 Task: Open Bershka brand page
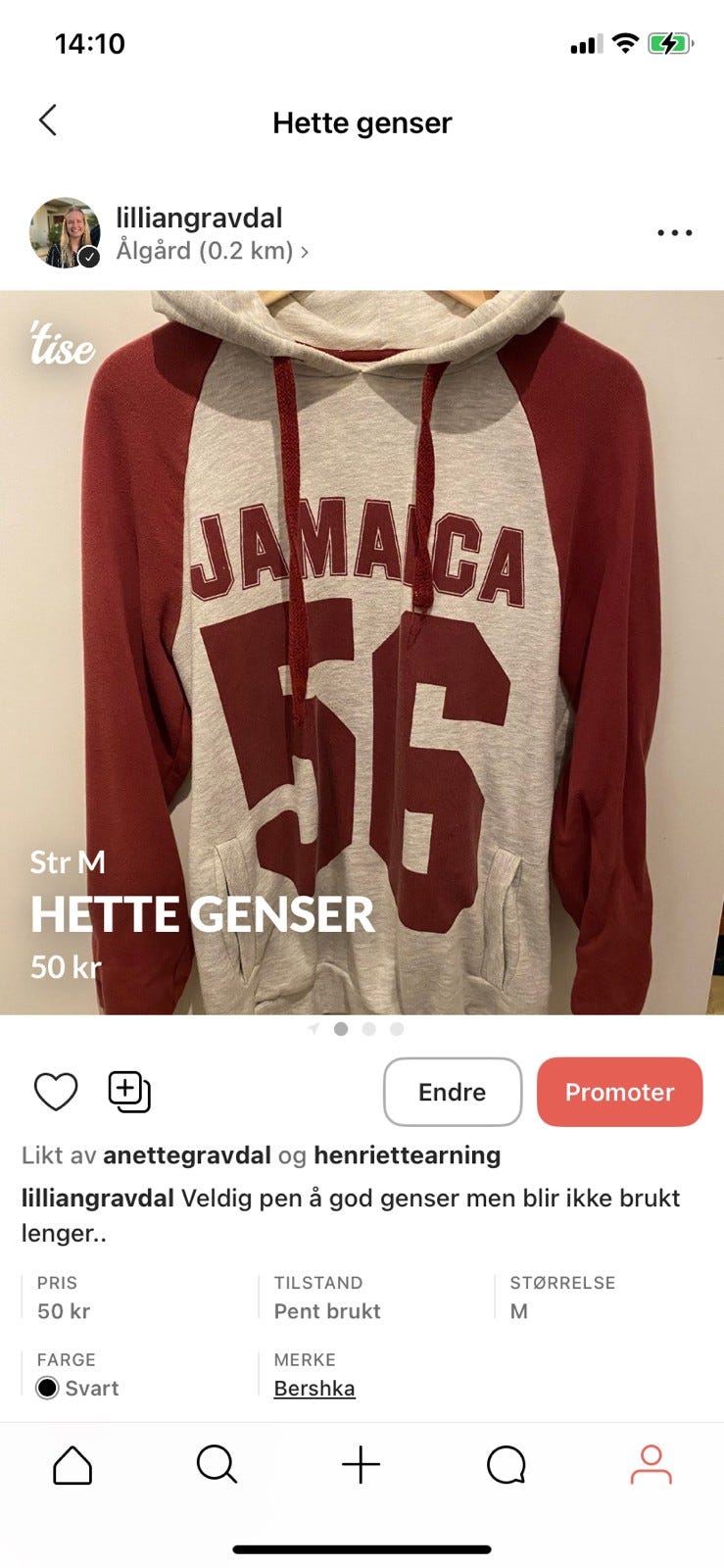[314, 1388]
